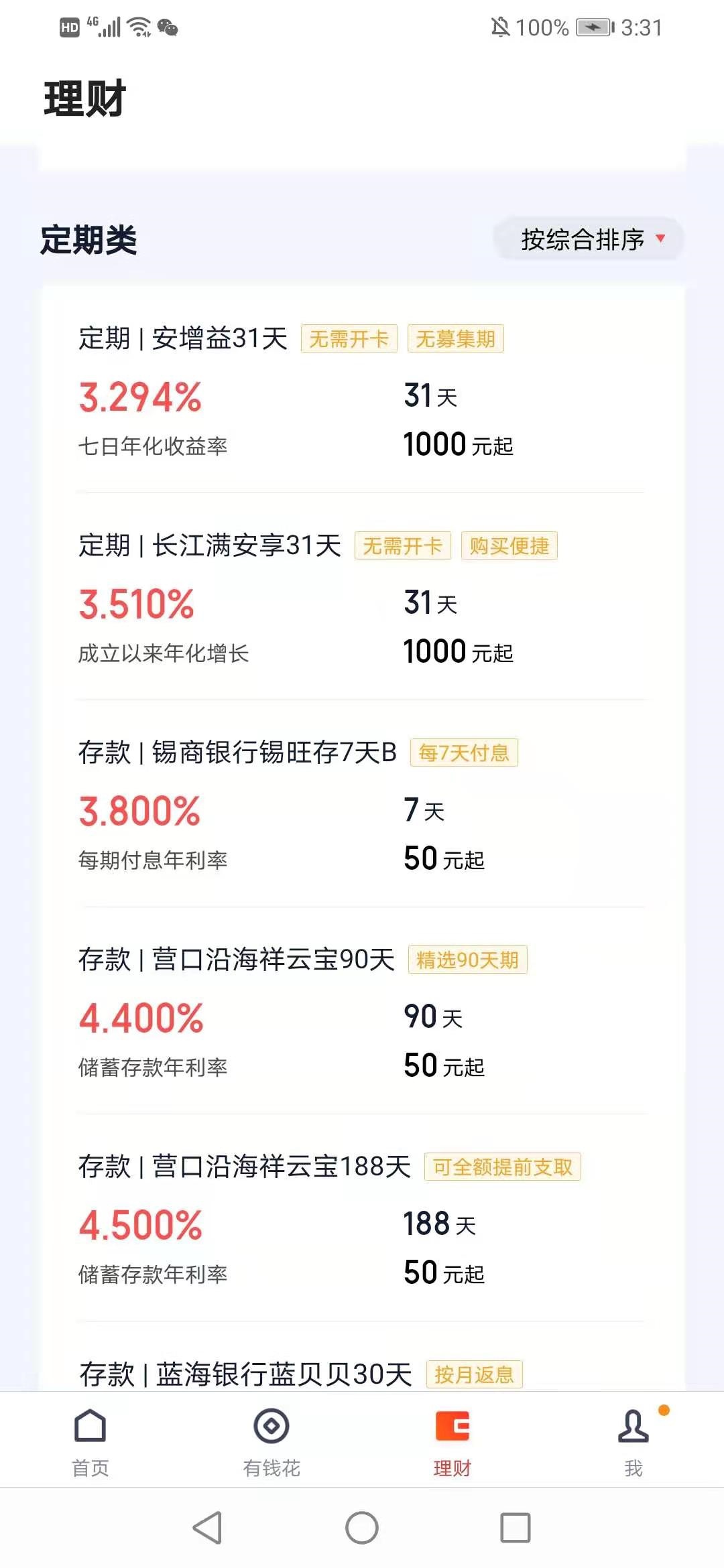Select 锡商银行锡旺存7天B deposit

[362, 805]
